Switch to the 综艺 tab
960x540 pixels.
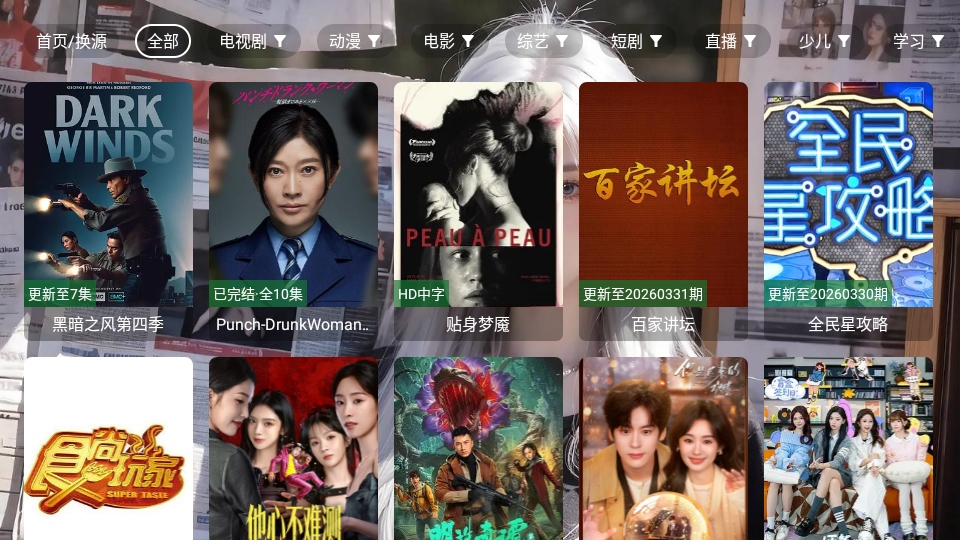[543, 41]
